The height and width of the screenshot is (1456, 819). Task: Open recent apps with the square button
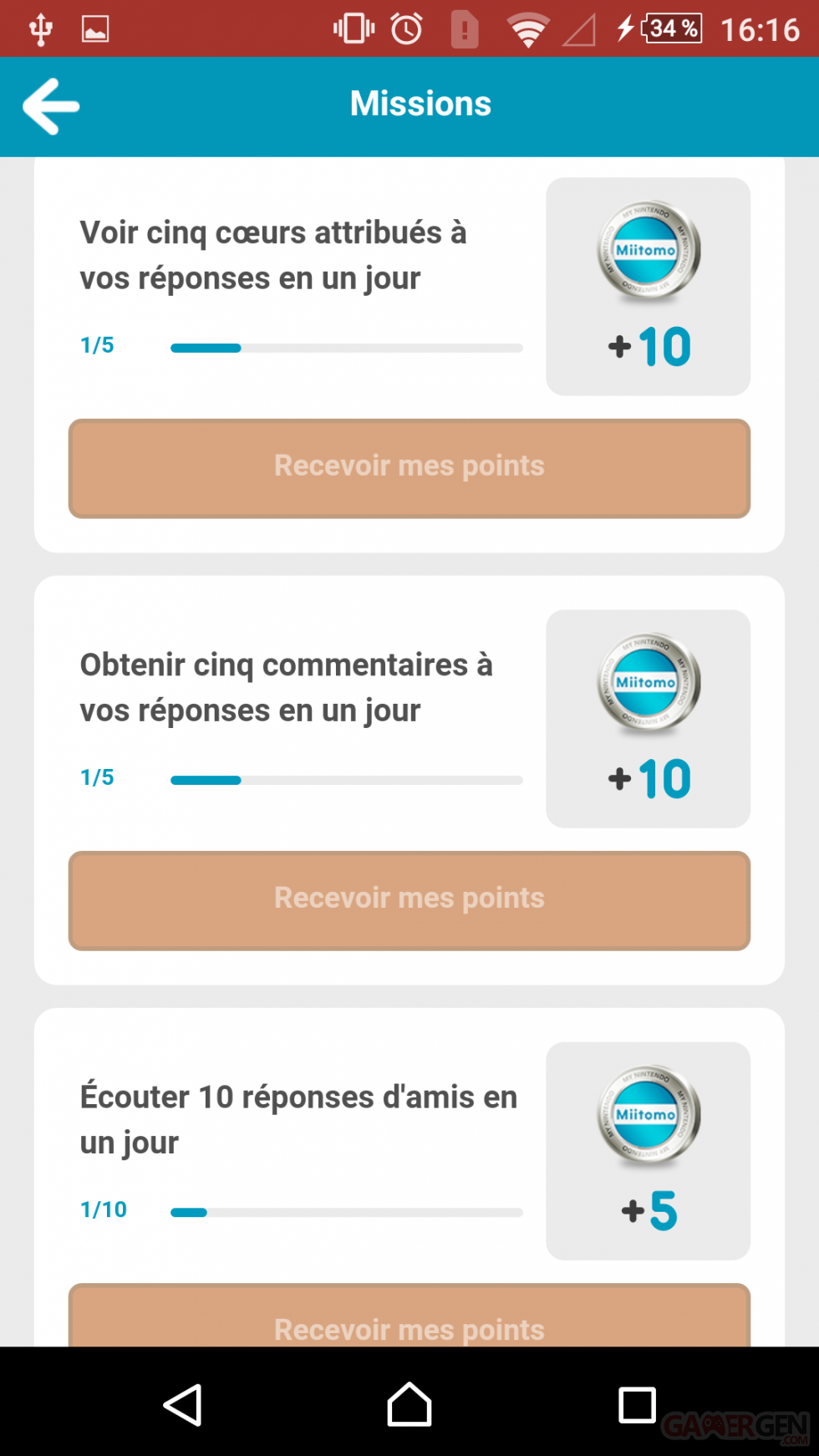tap(637, 1404)
